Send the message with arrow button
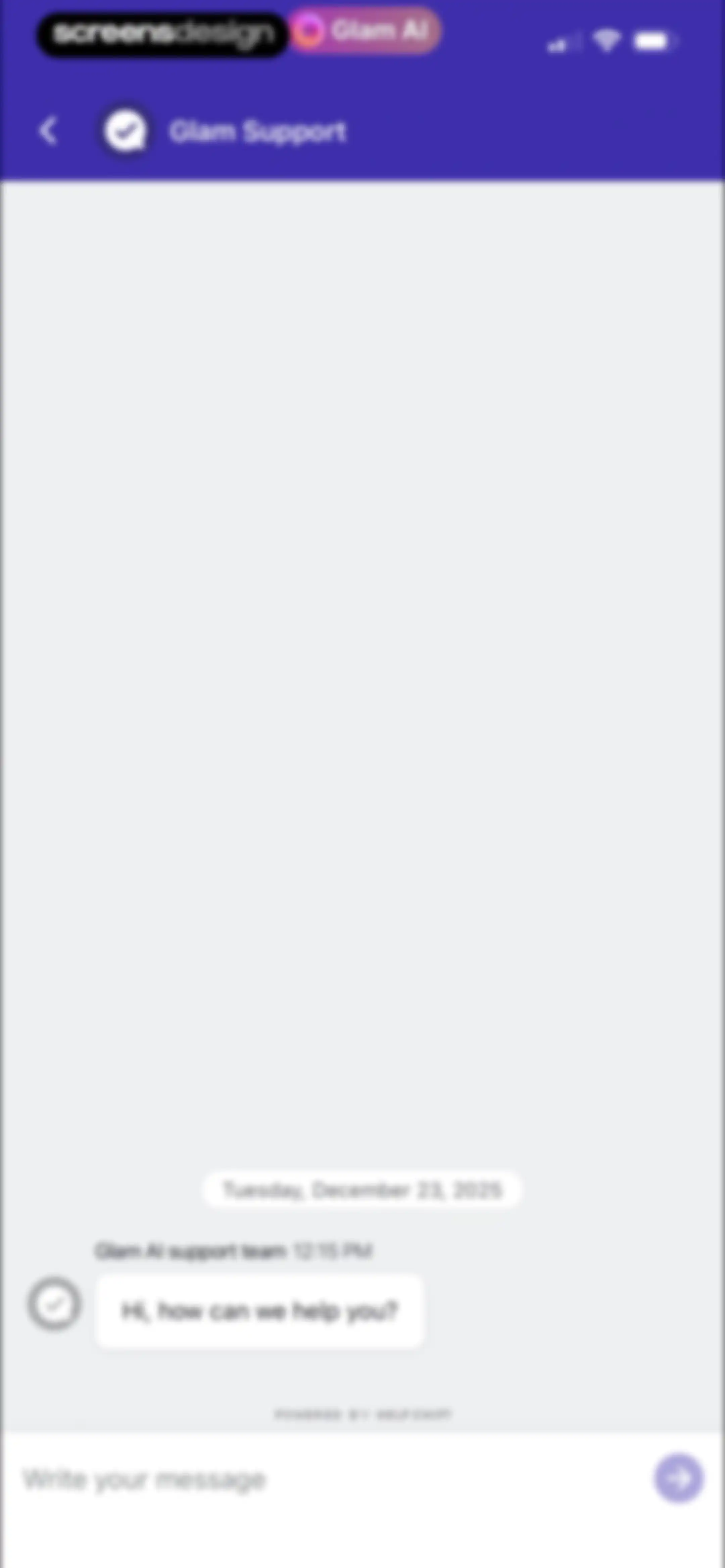Image resolution: width=725 pixels, height=1568 pixels. (679, 1479)
